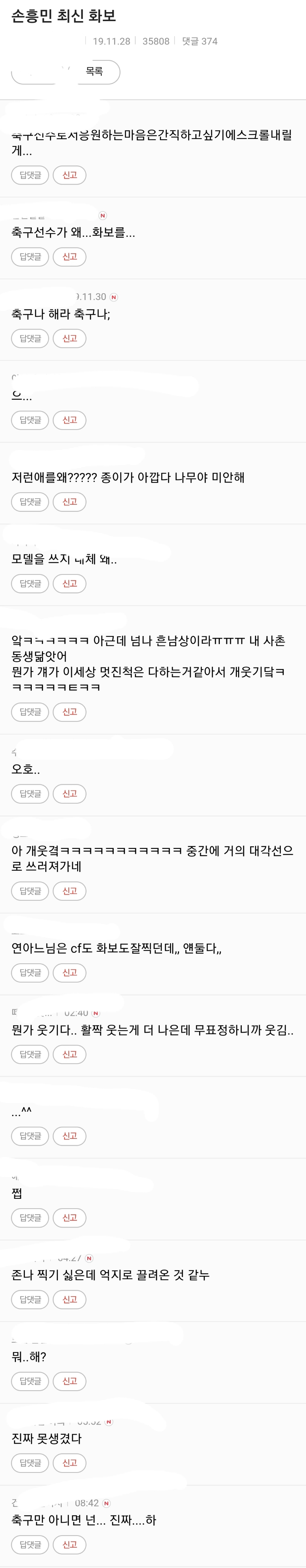The width and height of the screenshot is (306, 1568).
Task: Report the '억지로 끌려온 것 같누' comment
Action: [70, 1300]
